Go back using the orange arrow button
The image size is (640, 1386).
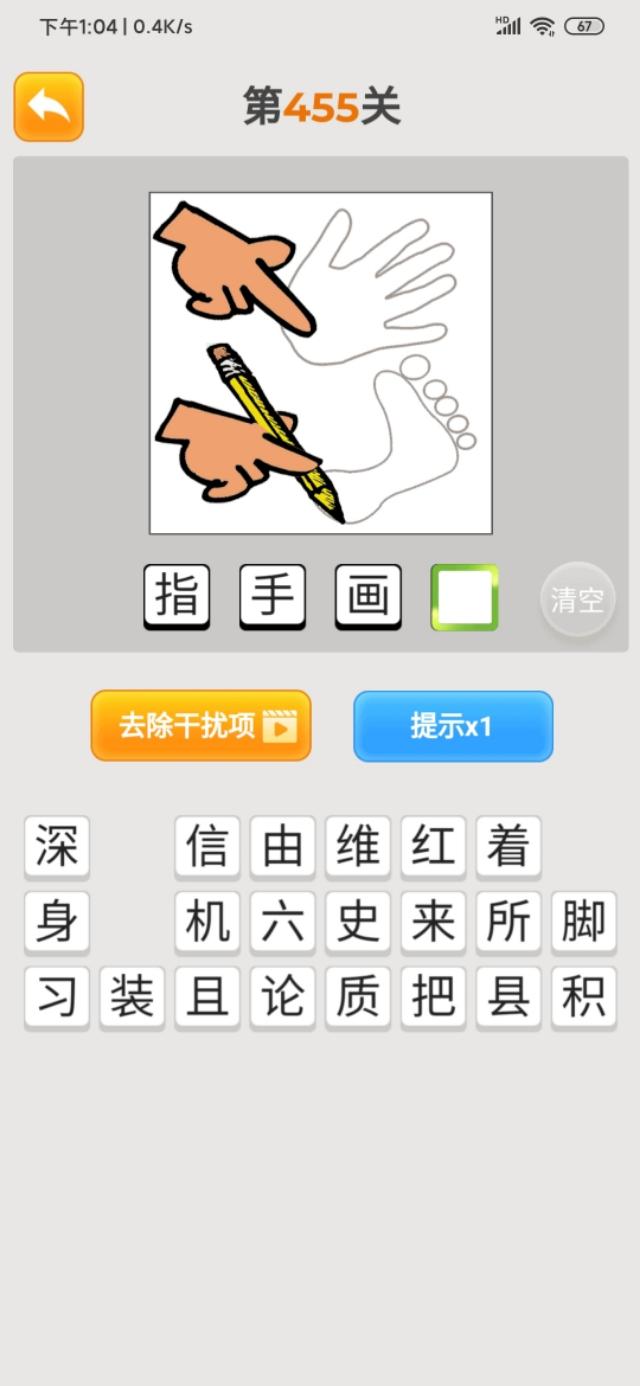coord(48,106)
